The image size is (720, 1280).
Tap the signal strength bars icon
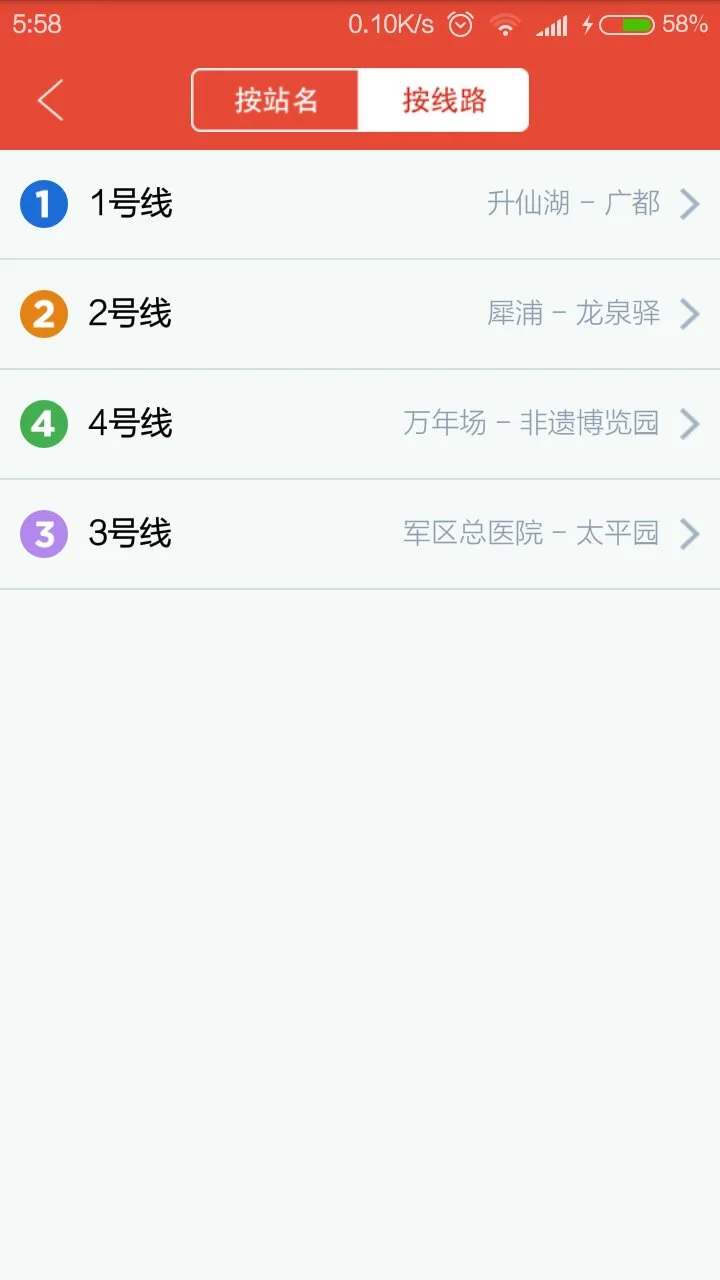pyautogui.click(x=551, y=24)
